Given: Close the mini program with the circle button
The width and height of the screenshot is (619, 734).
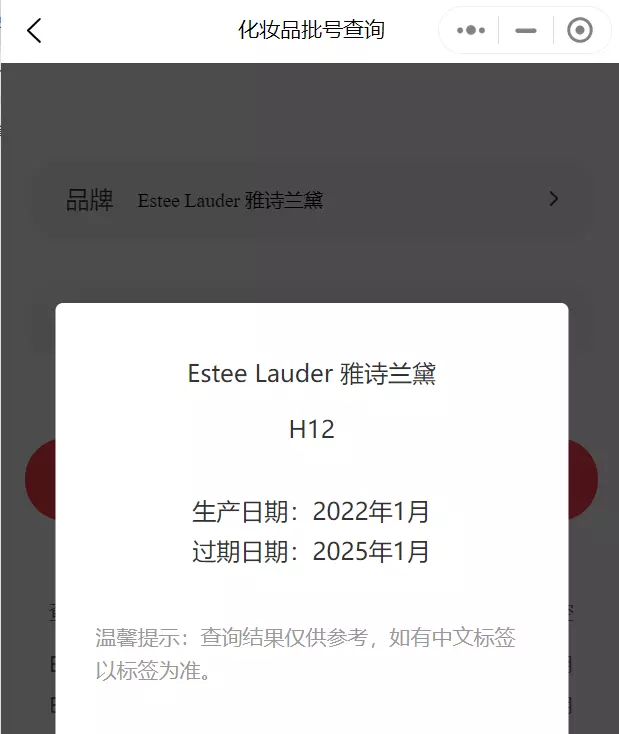Looking at the screenshot, I should (x=580, y=31).
